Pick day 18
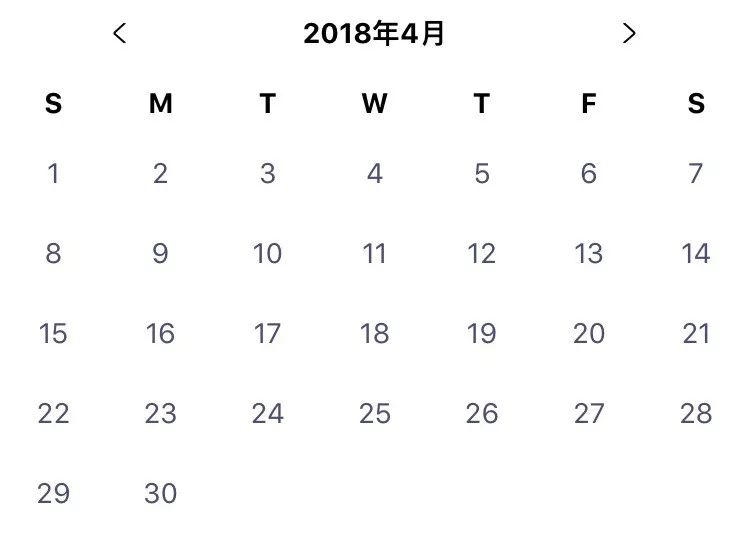The height and width of the screenshot is (548, 750). pyautogui.click(x=374, y=334)
